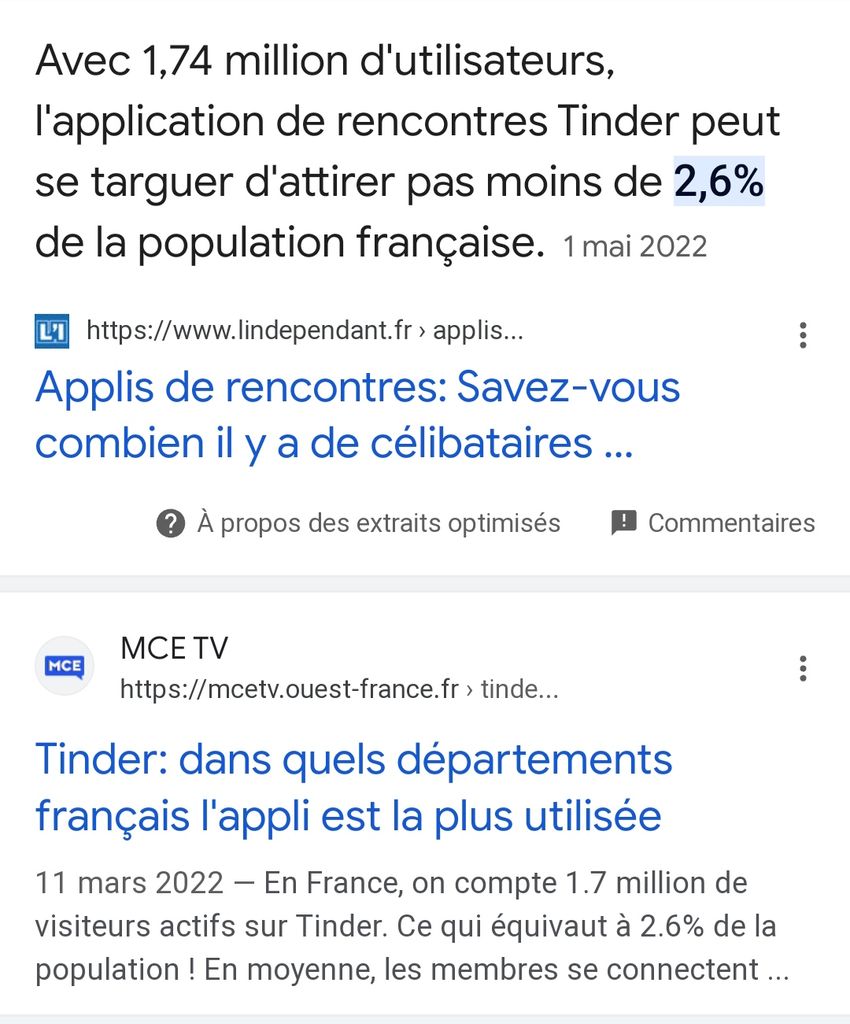Image resolution: width=850 pixels, height=1024 pixels.
Task: Open overflow menu for lindependant.fr result
Action: pyautogui.click(x=802, y=335)
